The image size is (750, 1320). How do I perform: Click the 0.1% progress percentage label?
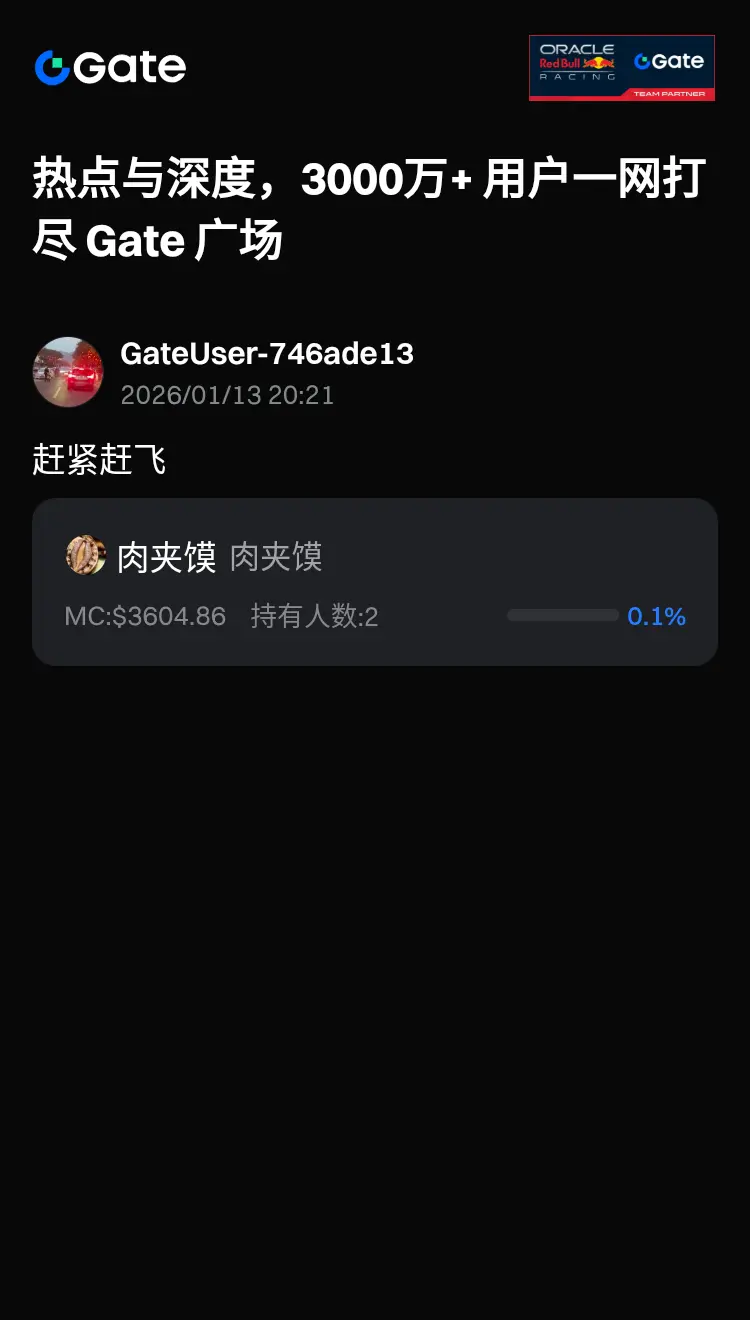coord(656,616)
